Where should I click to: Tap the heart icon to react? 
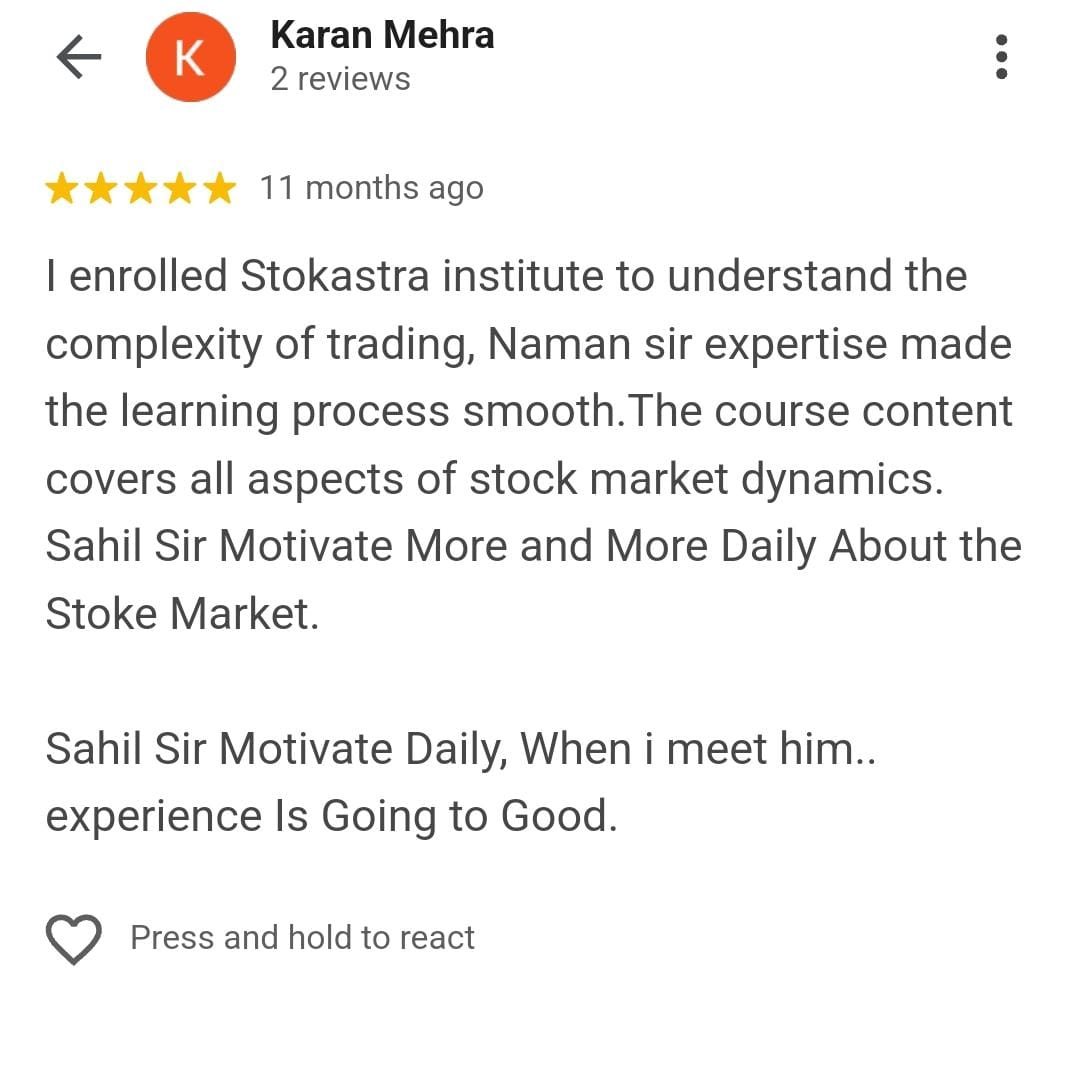74,938
